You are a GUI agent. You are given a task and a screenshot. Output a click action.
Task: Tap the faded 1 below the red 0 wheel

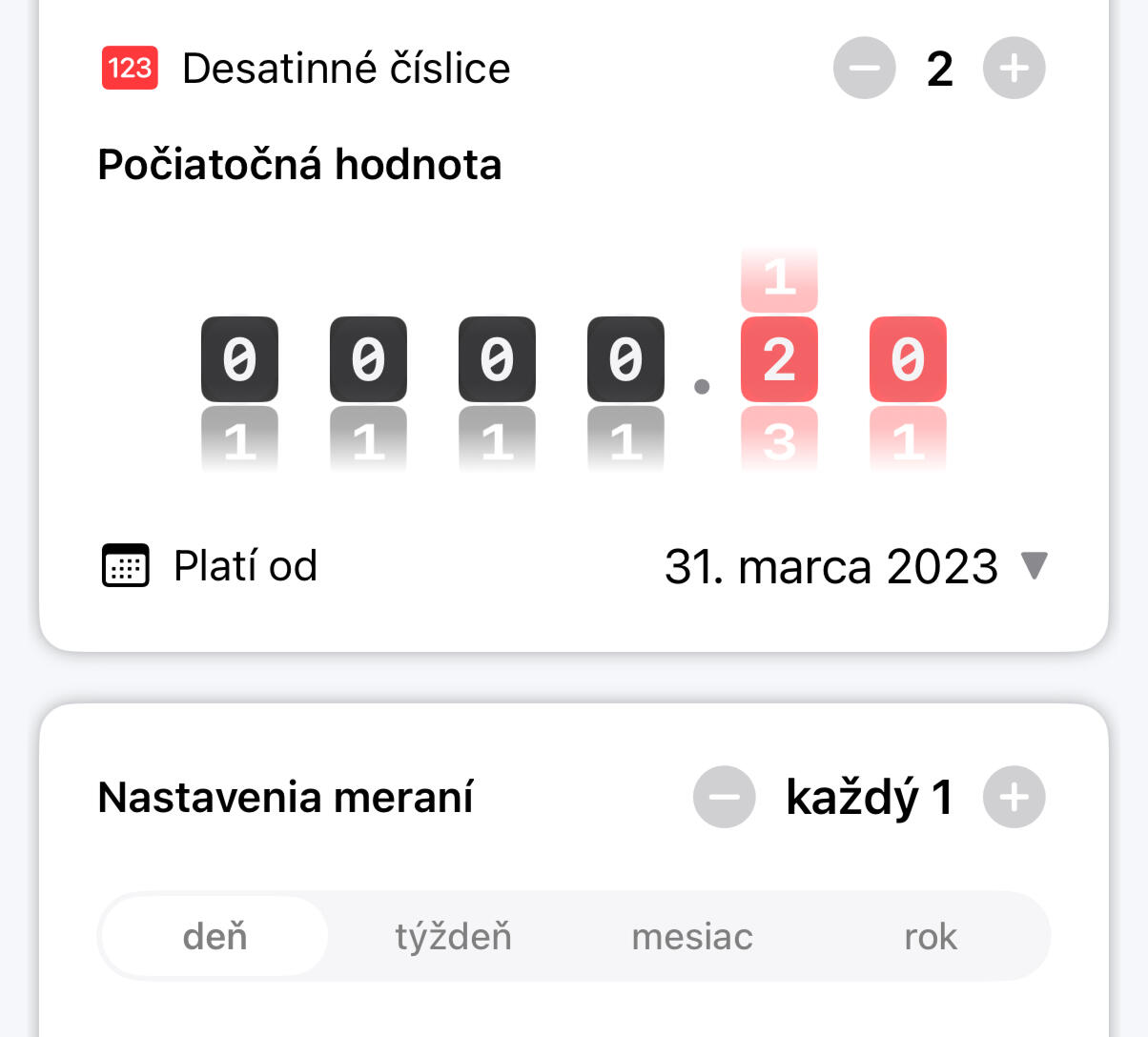click(x=908, y=440)
